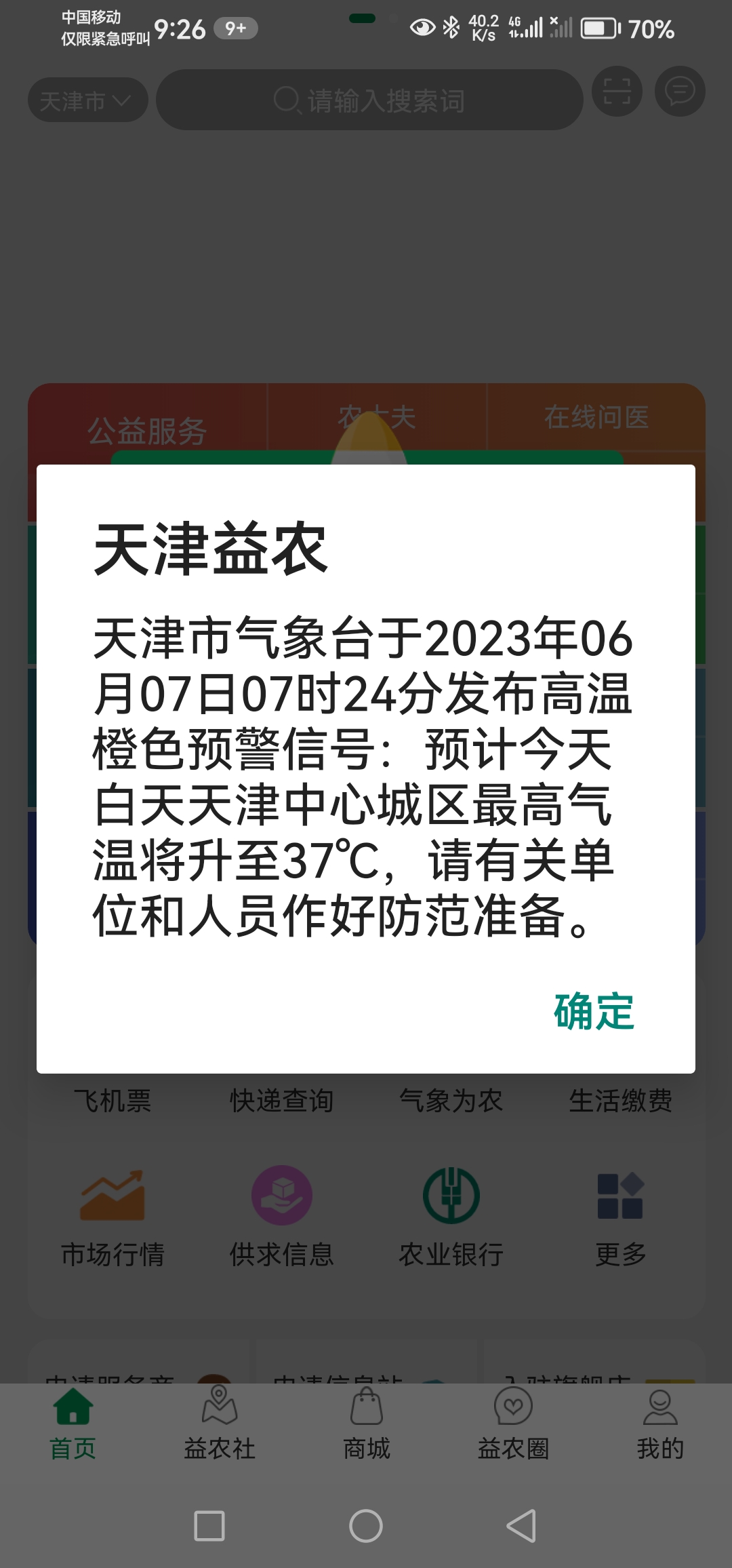Open the messages chat icon
This screenshot has width=732, height=1568.
click(680, 92)
